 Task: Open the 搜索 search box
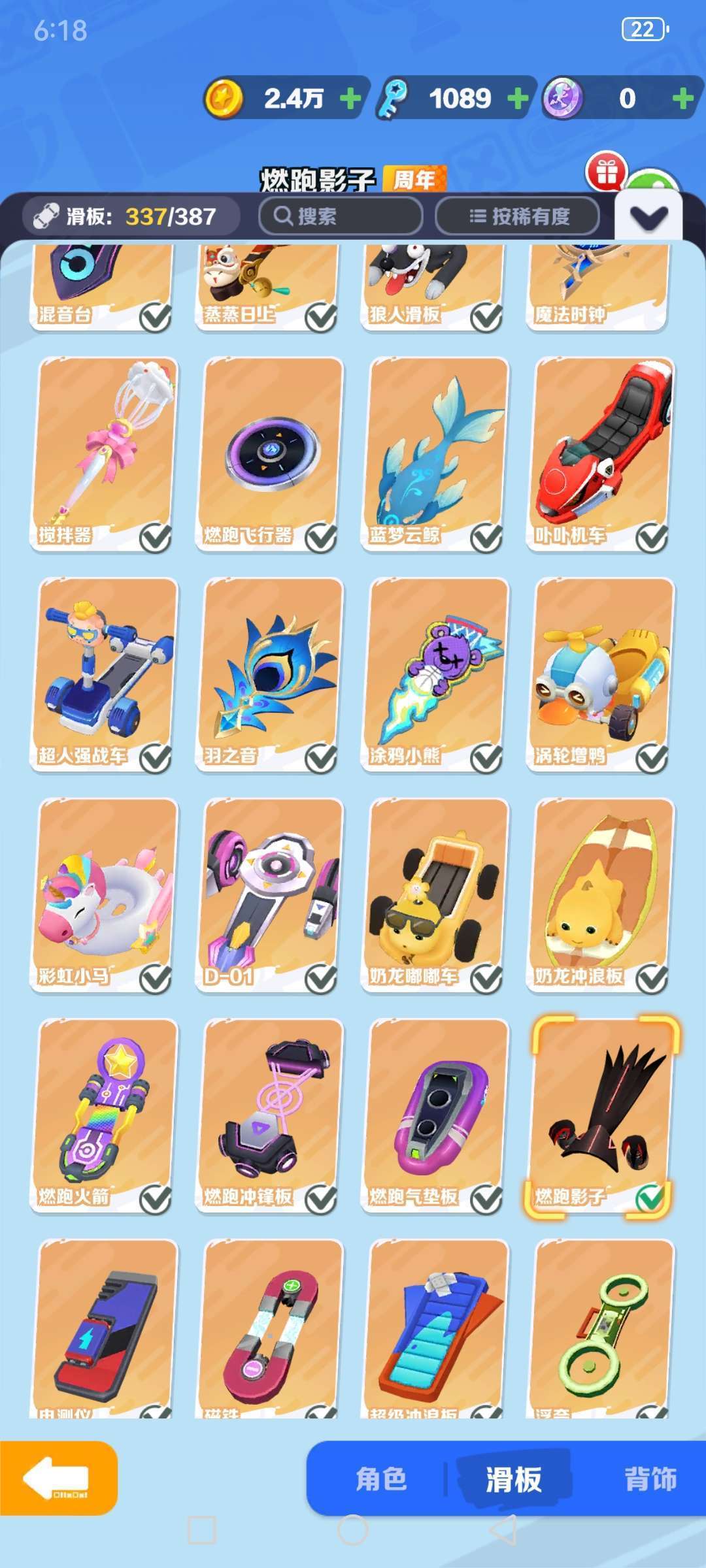point(341,216)
